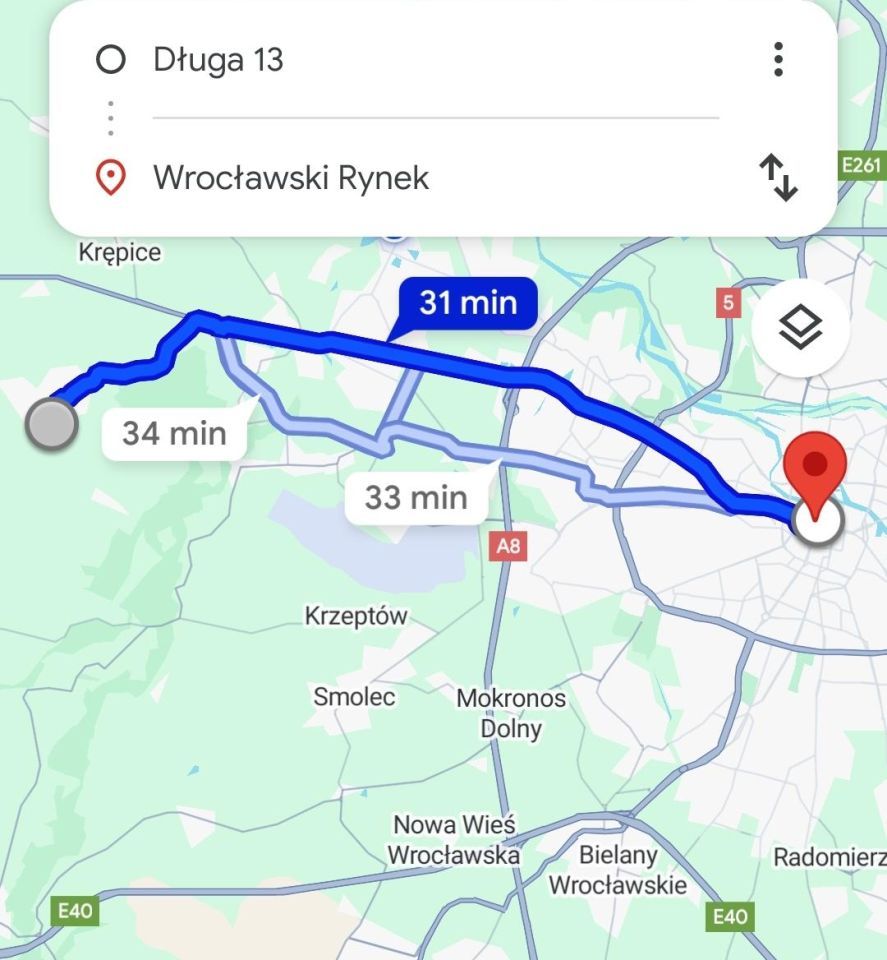Switch to the 34 min alternative route
The image size is (887, 960).
click(172, 433)
